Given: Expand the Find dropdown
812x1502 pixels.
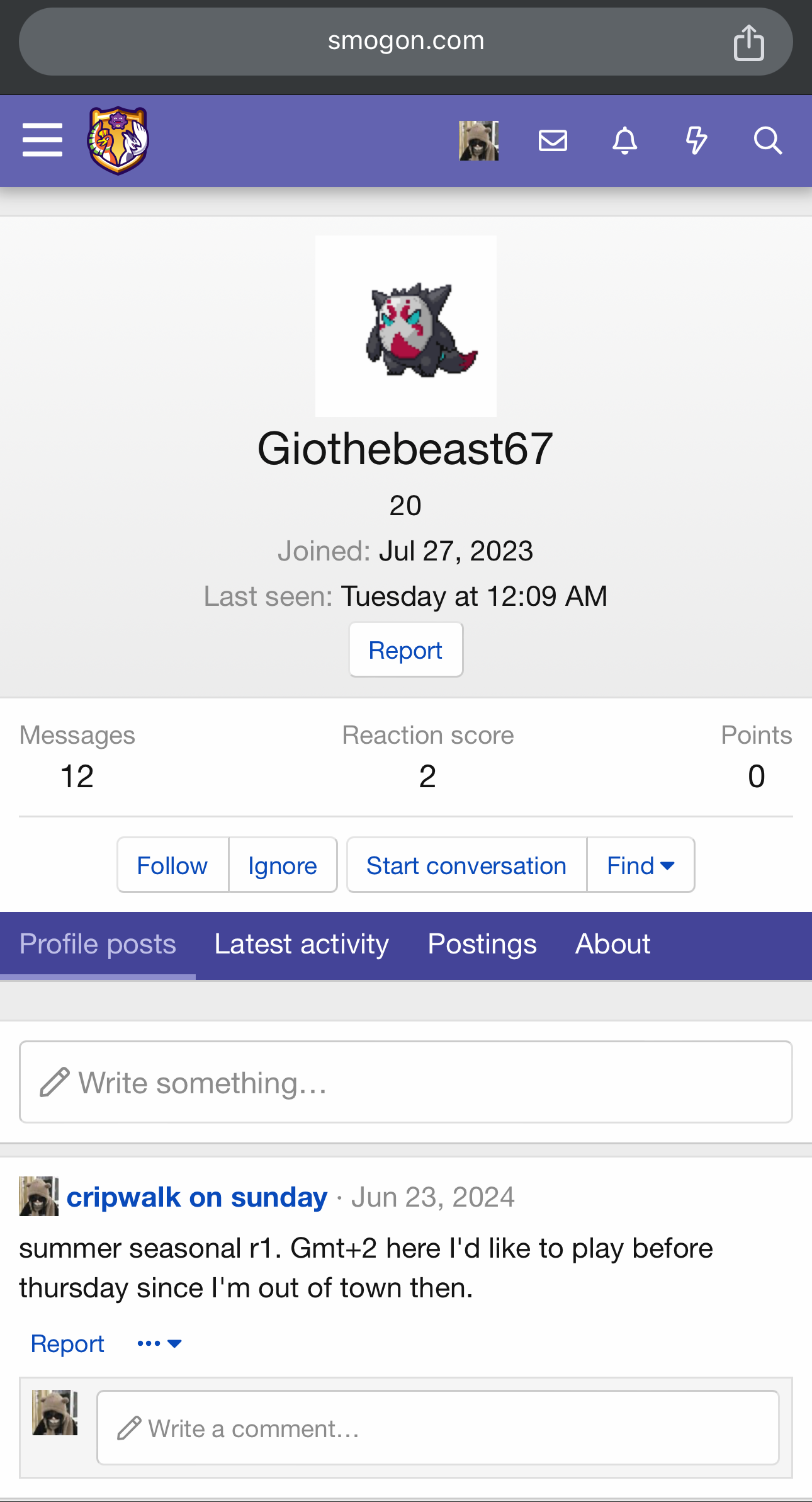Looking at the screenshot, I should 641,865.
